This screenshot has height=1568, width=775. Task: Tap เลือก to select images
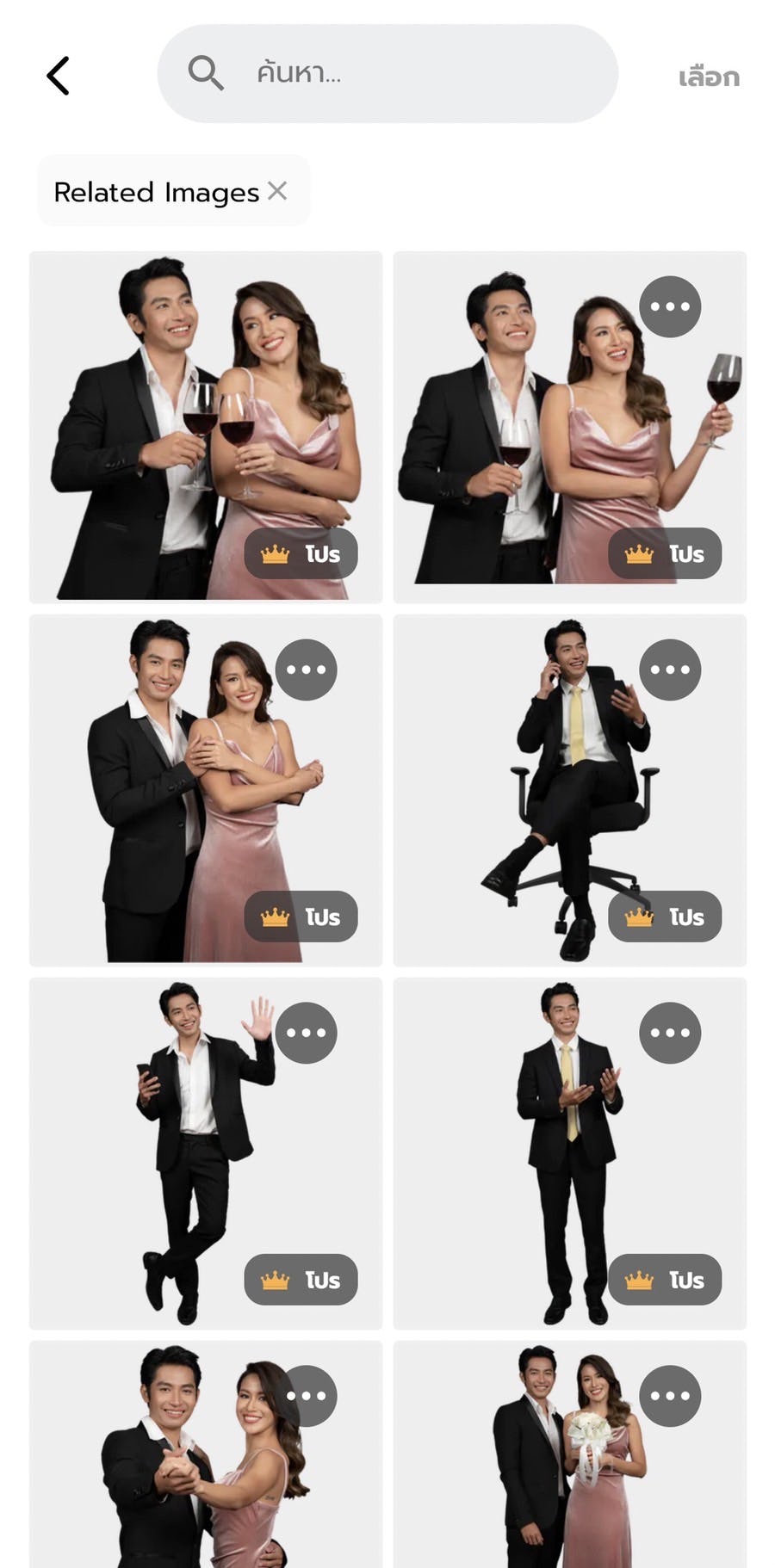pos(708,77)
